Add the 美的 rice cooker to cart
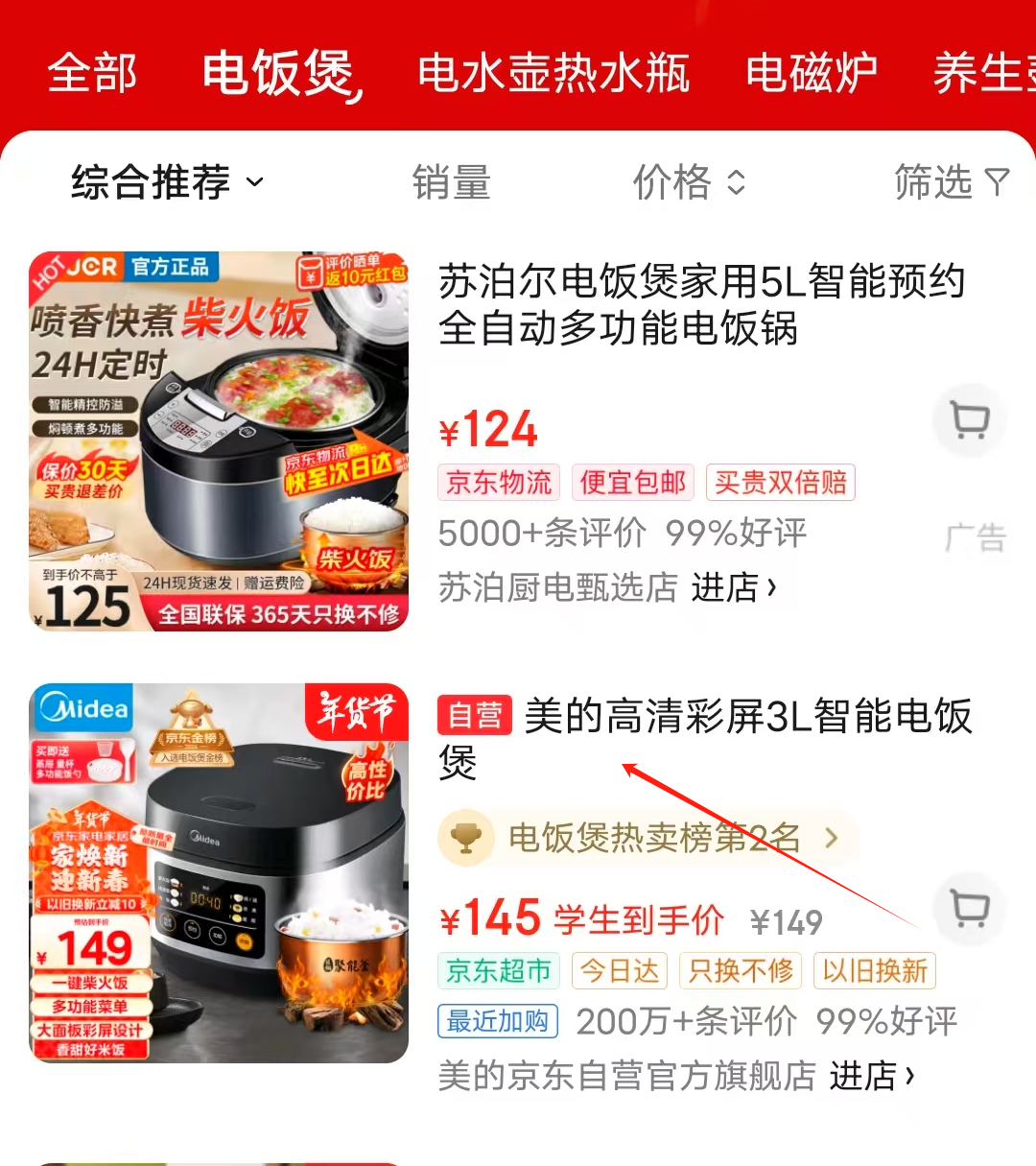1036x1166 pixels. 969,908
